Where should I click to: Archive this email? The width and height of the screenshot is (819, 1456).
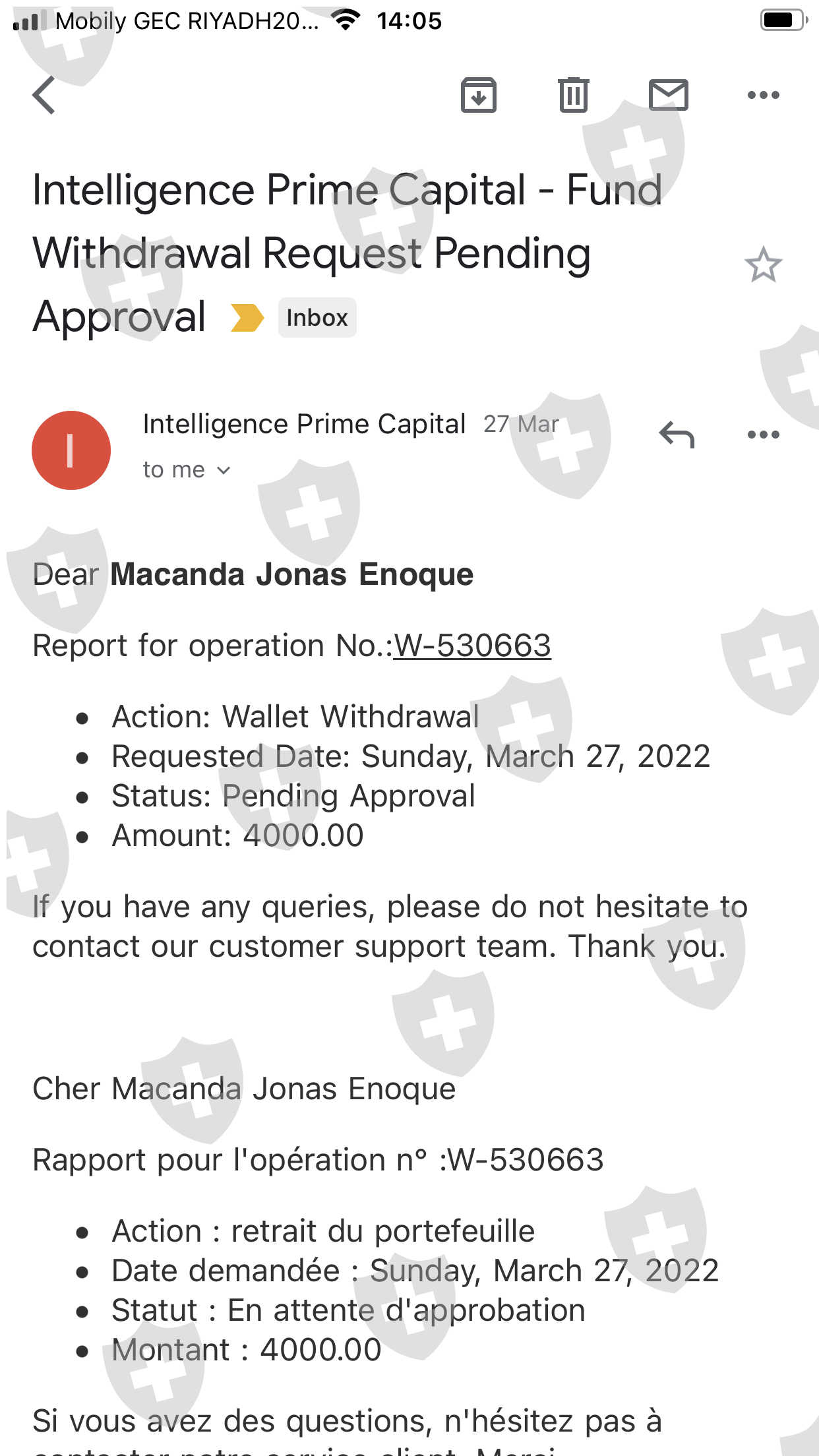click(x=478, y=95)
